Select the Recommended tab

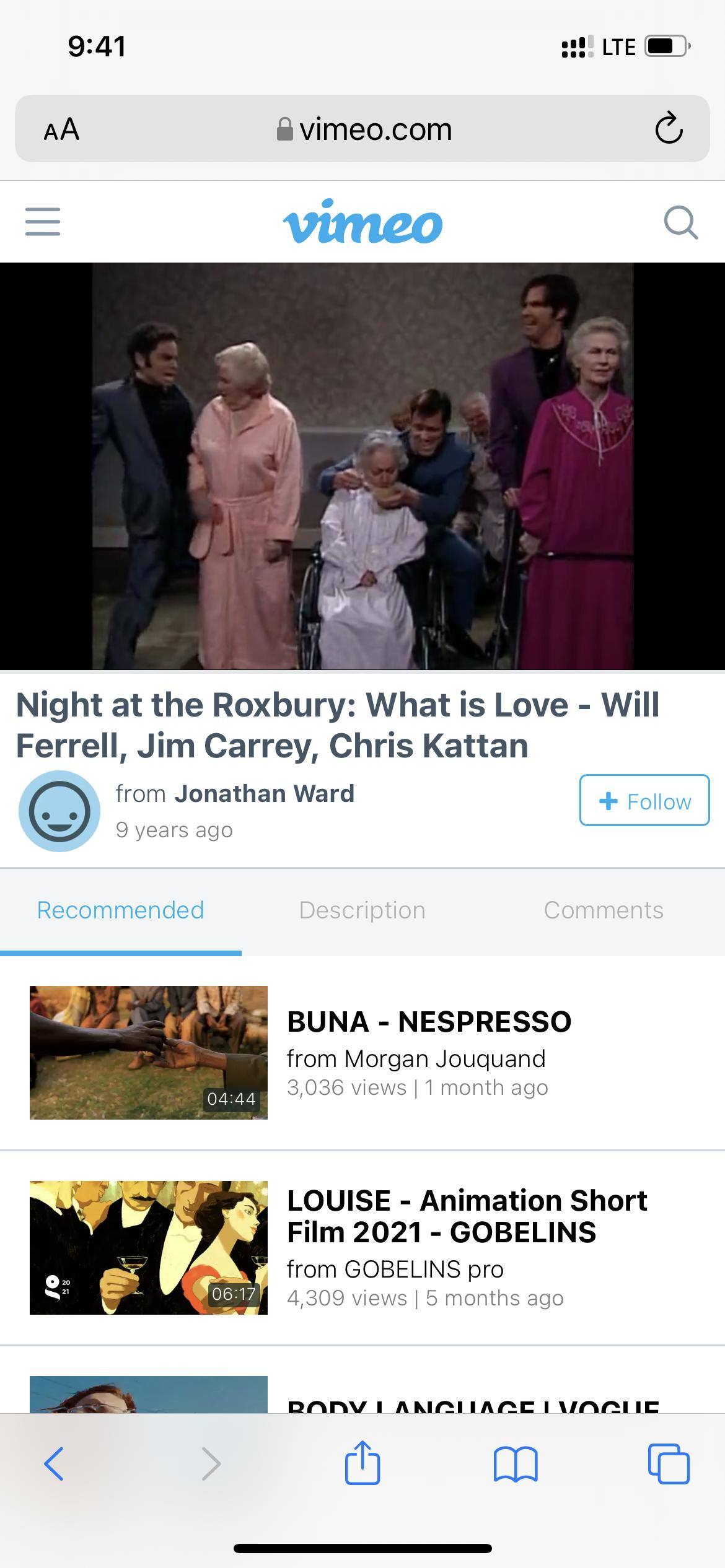point(120,910)
